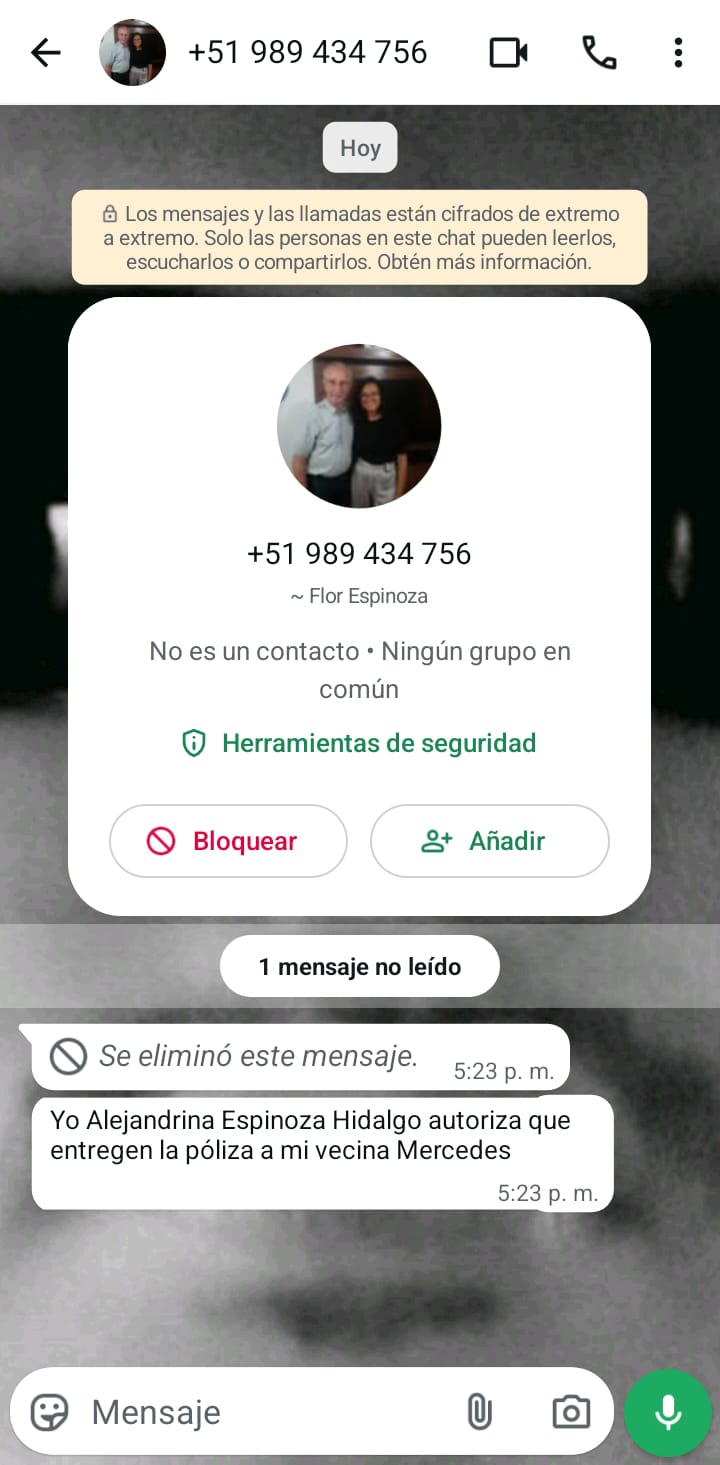Focus the Mensaje text field
Viewport: 720px width, 1465px height.
pos(260,1412)
